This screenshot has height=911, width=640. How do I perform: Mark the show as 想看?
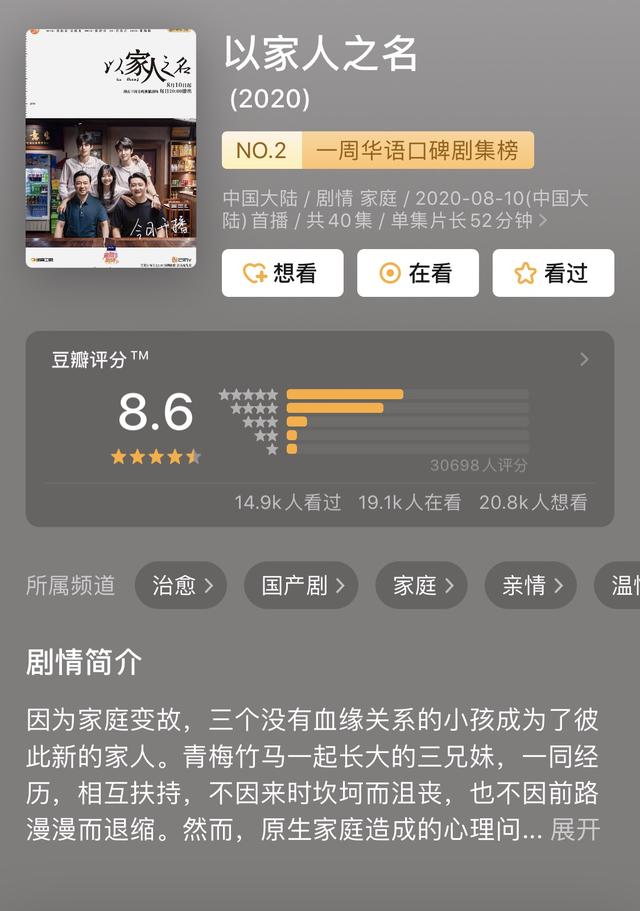(282, 273)
